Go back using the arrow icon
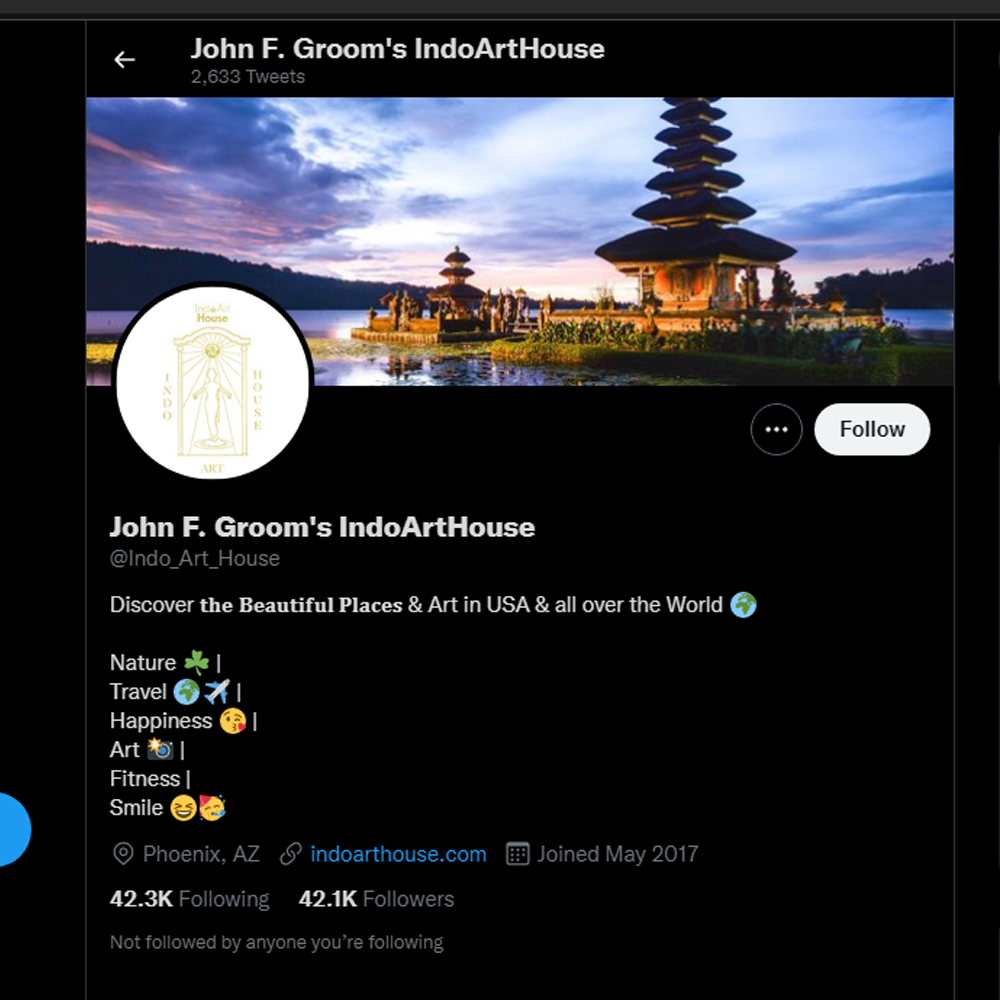Viewport: 1000px width, 1000px height. tap(124, 60)
